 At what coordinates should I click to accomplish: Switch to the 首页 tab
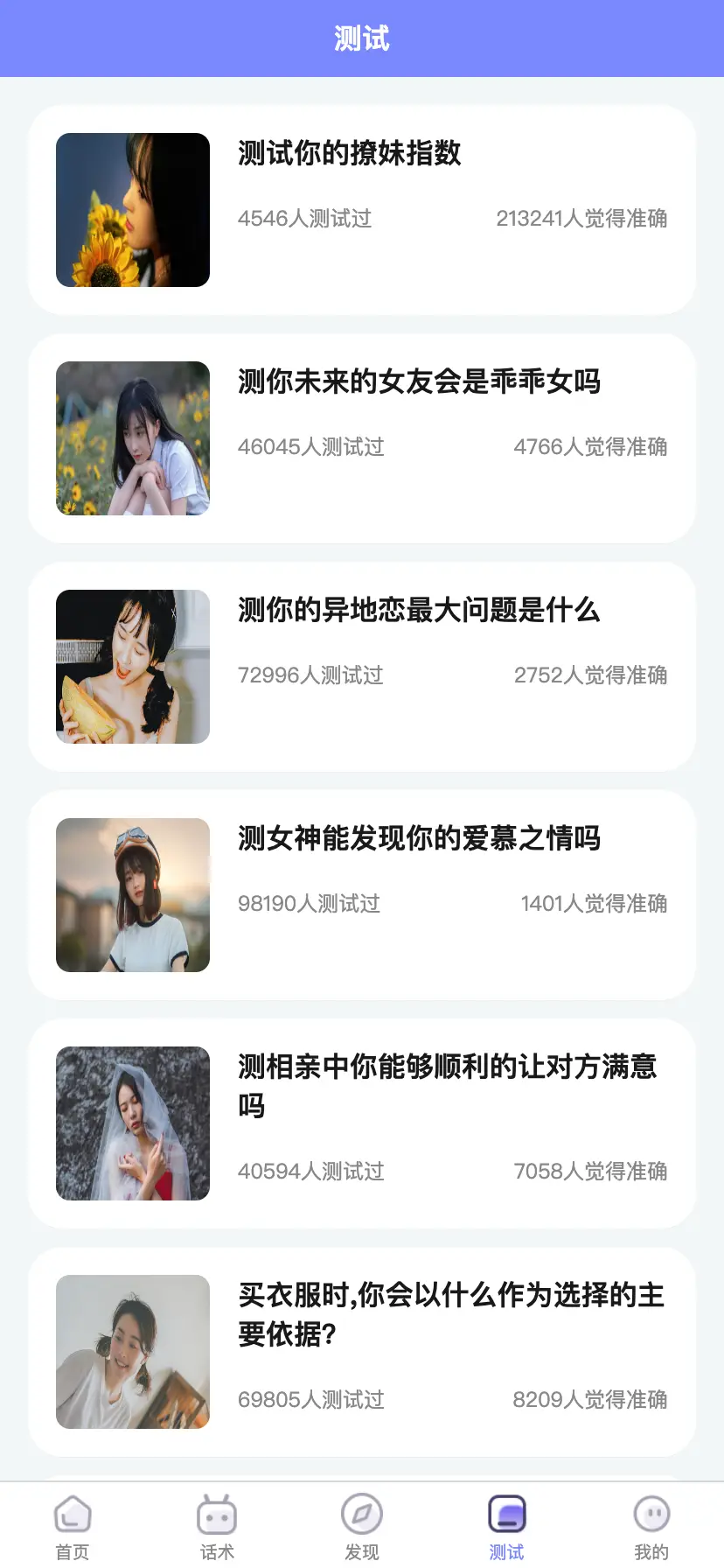tap(73, 1526)
